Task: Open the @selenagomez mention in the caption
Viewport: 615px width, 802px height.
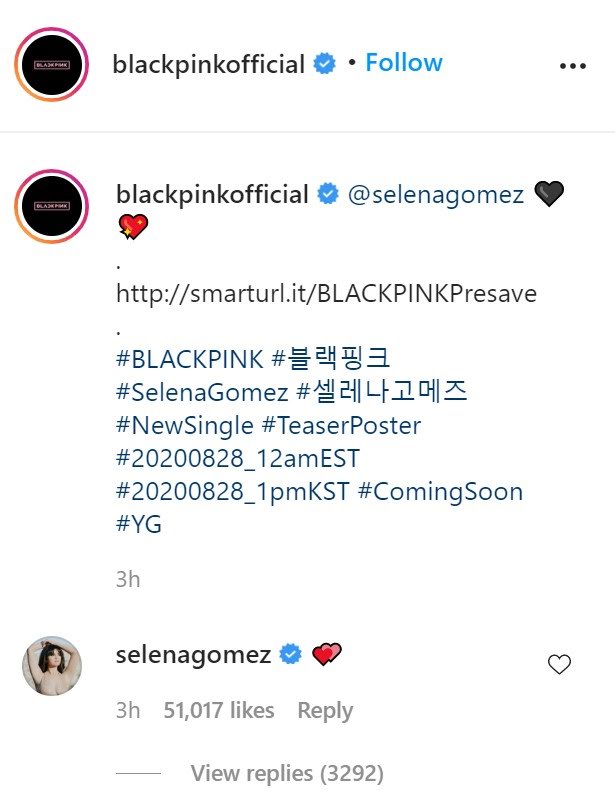Action: [435, 194]
